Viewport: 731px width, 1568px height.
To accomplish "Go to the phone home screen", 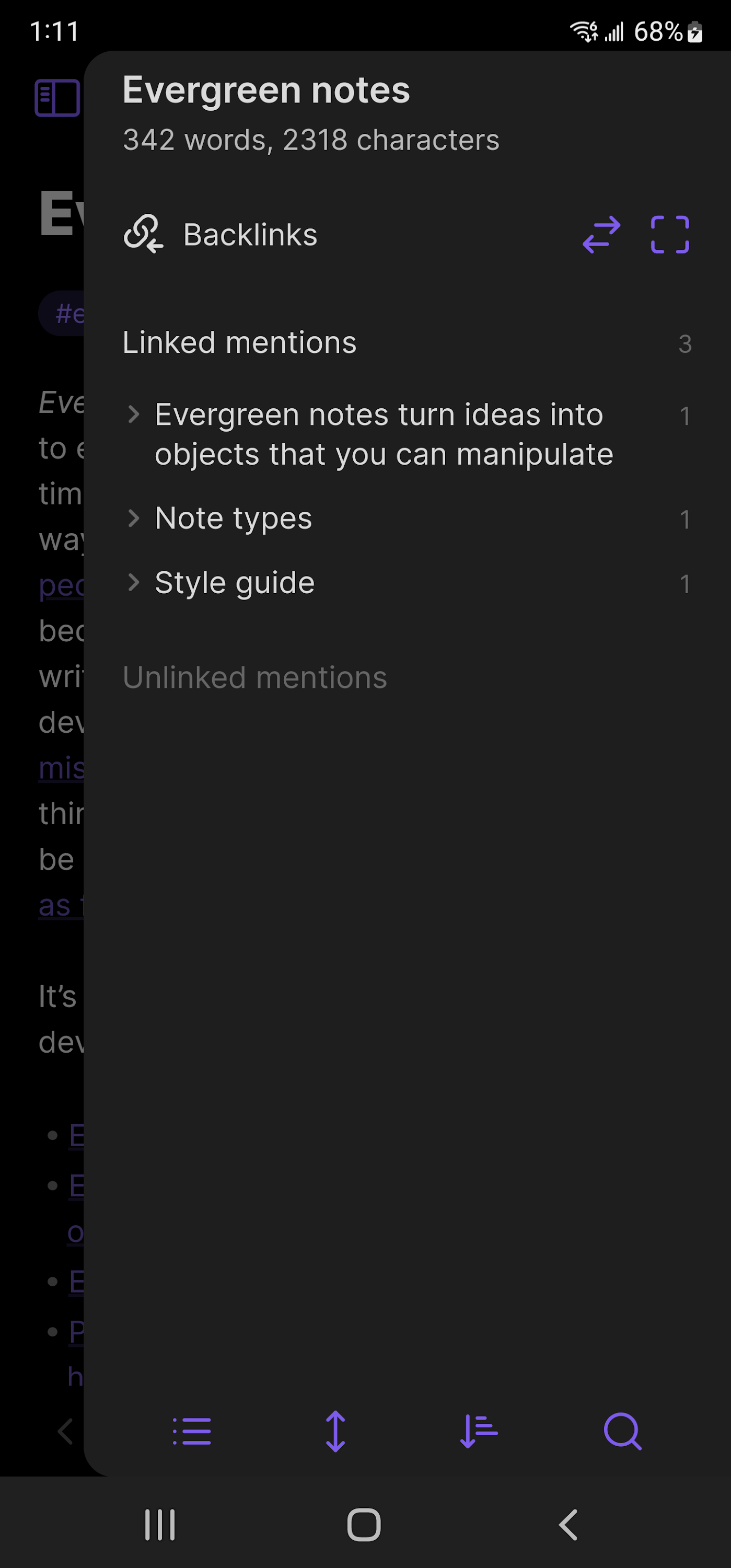I will (364, 1525).
